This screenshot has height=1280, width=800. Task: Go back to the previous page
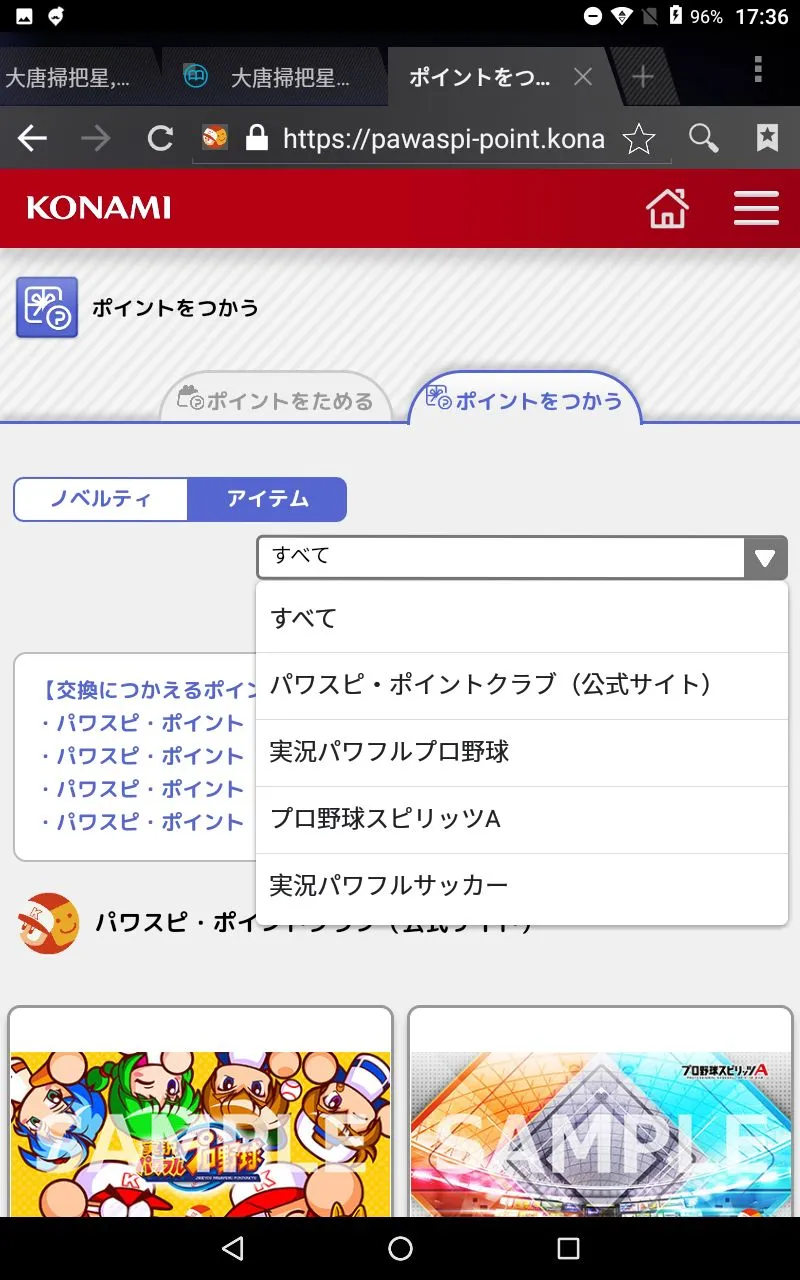click(33, 138)
